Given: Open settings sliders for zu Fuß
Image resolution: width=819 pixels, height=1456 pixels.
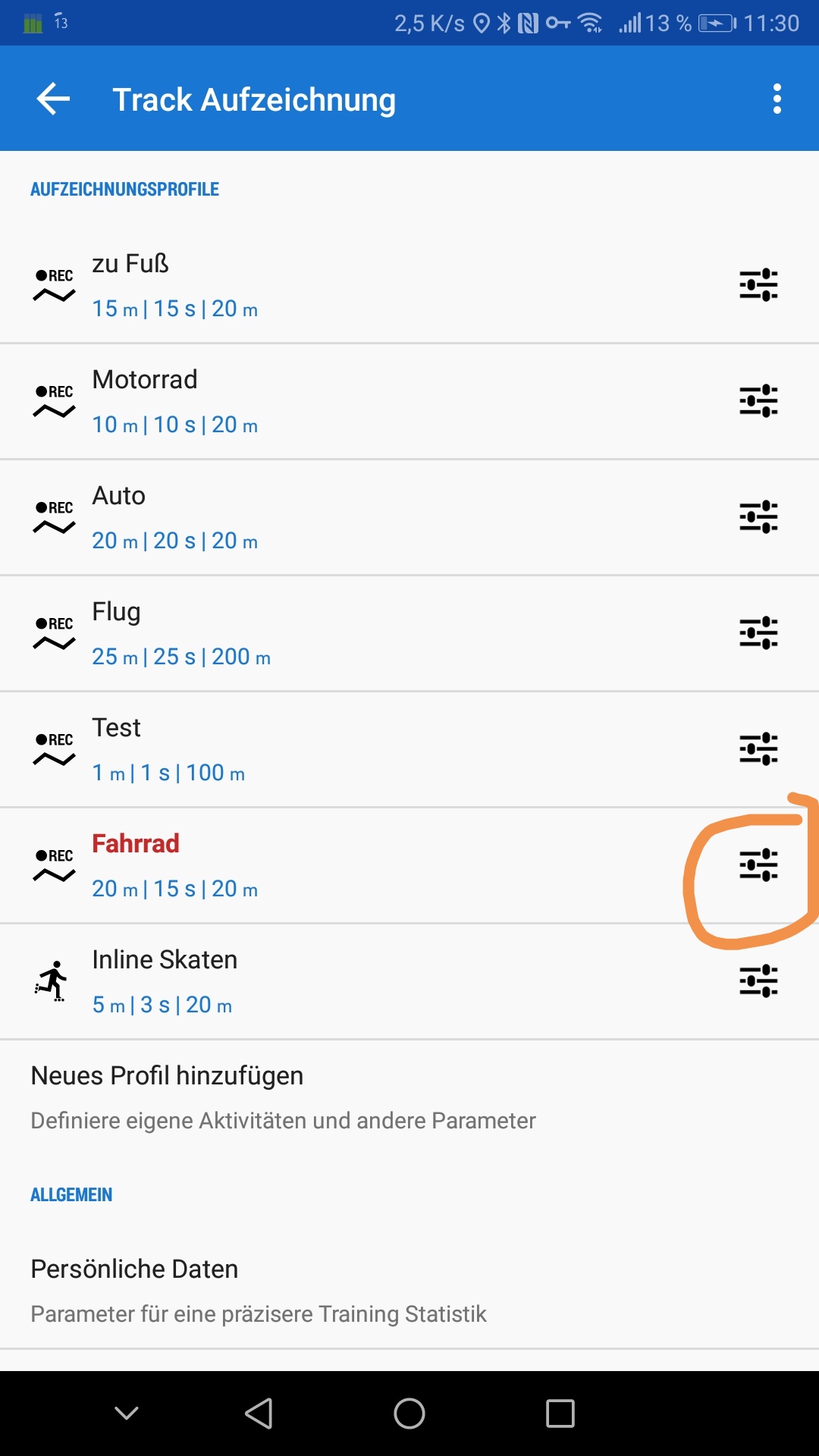Looking at the screenshot, I should point(758,285).
